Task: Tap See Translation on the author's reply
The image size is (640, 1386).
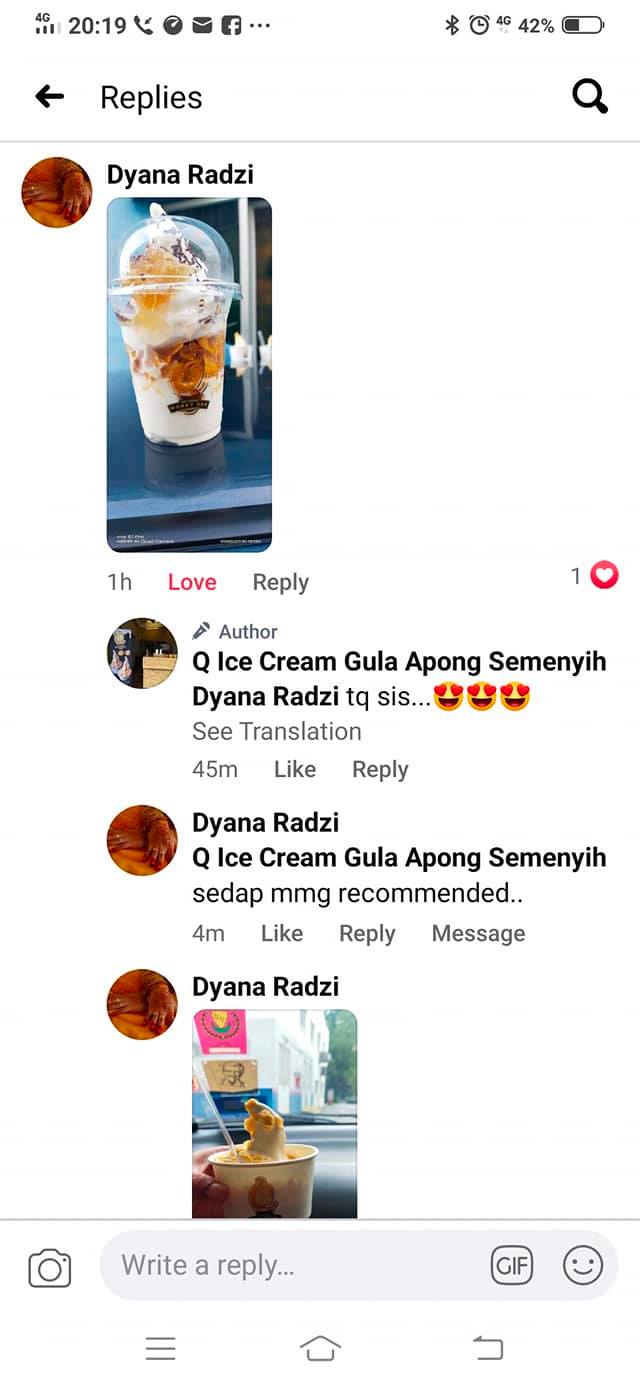Action: 277,731
